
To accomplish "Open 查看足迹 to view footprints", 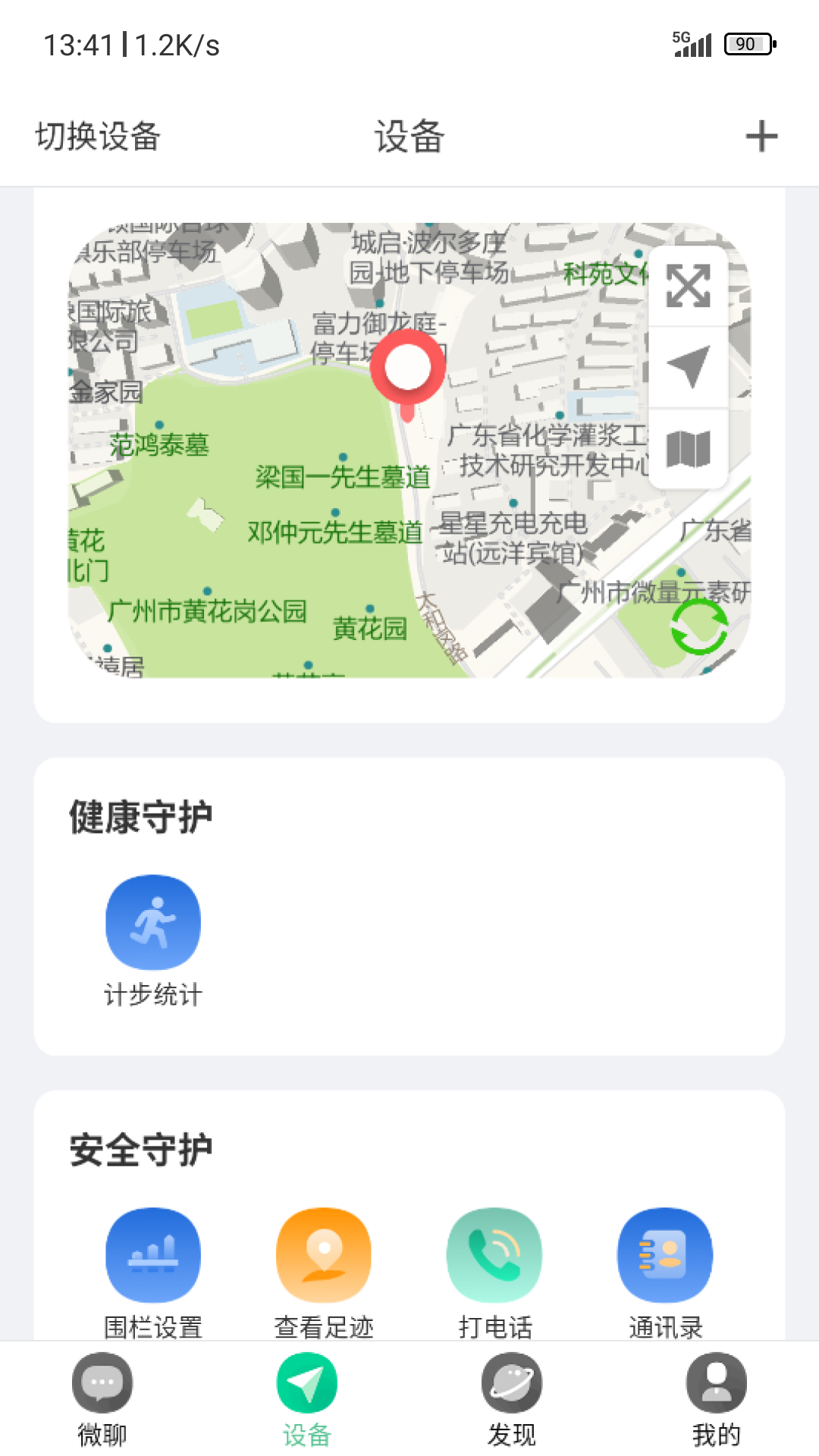I will pyautogui.click(x=324, y=1255).
